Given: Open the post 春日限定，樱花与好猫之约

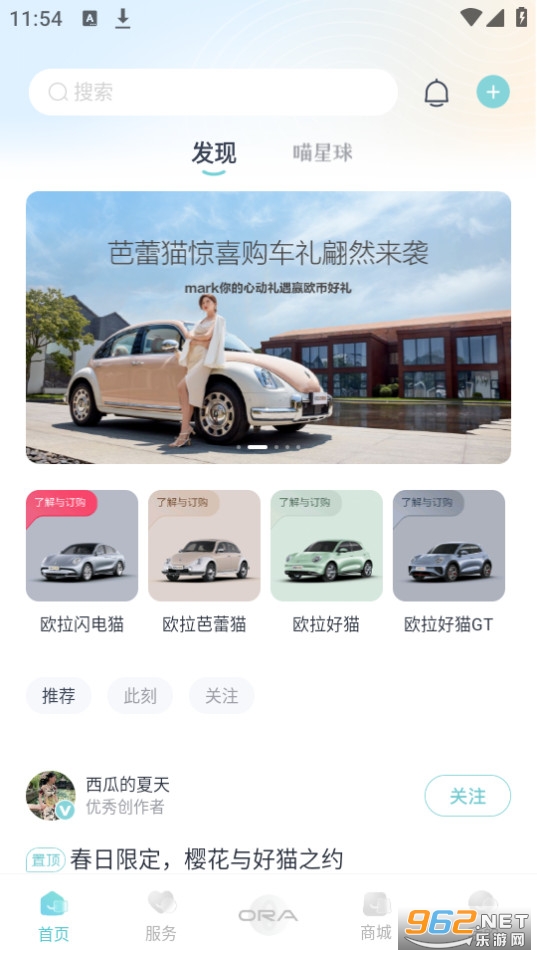Looking at the screenshot, I should 206,860.
